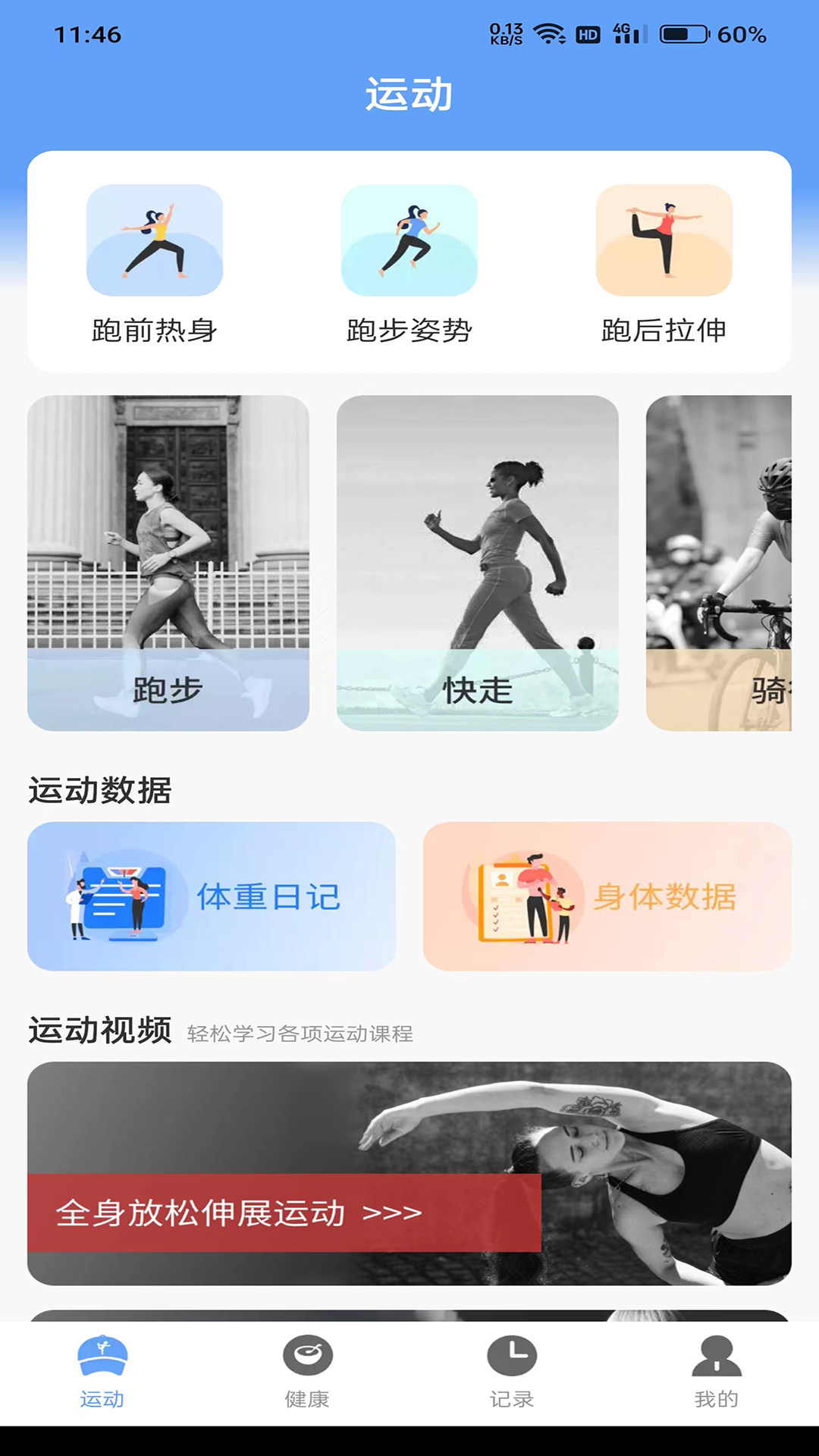The height and width of the screenshot is (1456, 819).
Task: Open the 跑步姿势 running posture guide icon
Action: pos(409,240)
